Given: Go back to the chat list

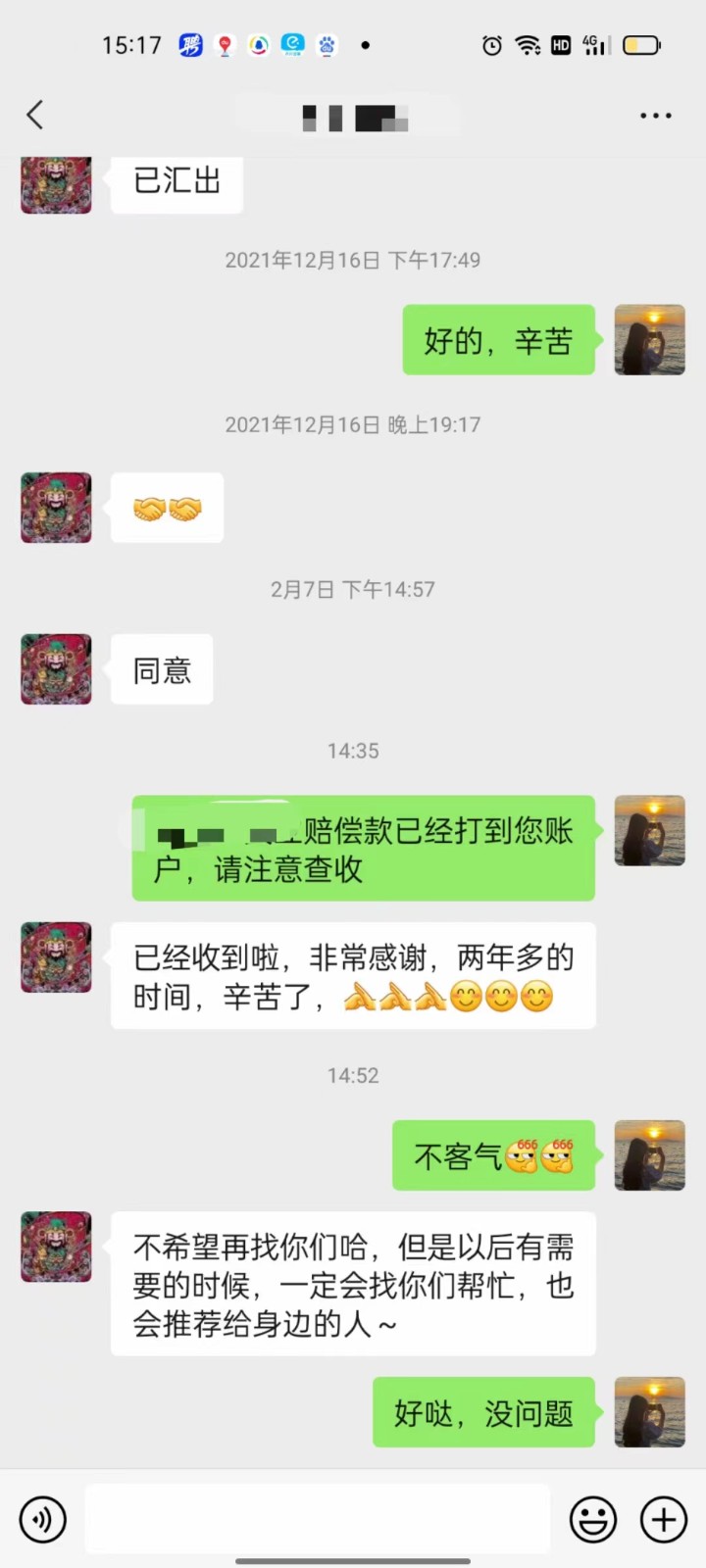Looking at the screenshot, I should (x=35, y=115).
